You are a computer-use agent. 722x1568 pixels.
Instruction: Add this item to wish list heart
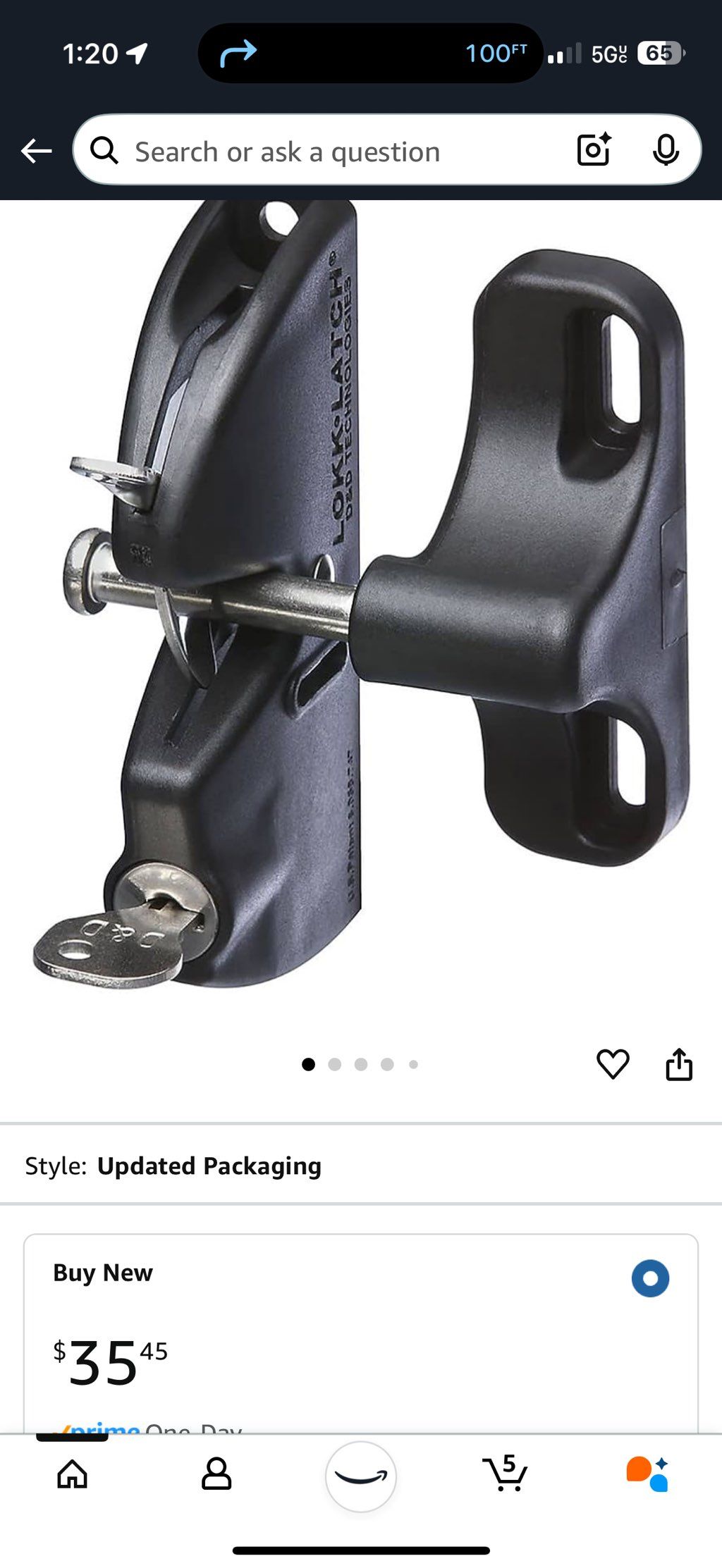pyautogui.click(x=612, y=1063)
